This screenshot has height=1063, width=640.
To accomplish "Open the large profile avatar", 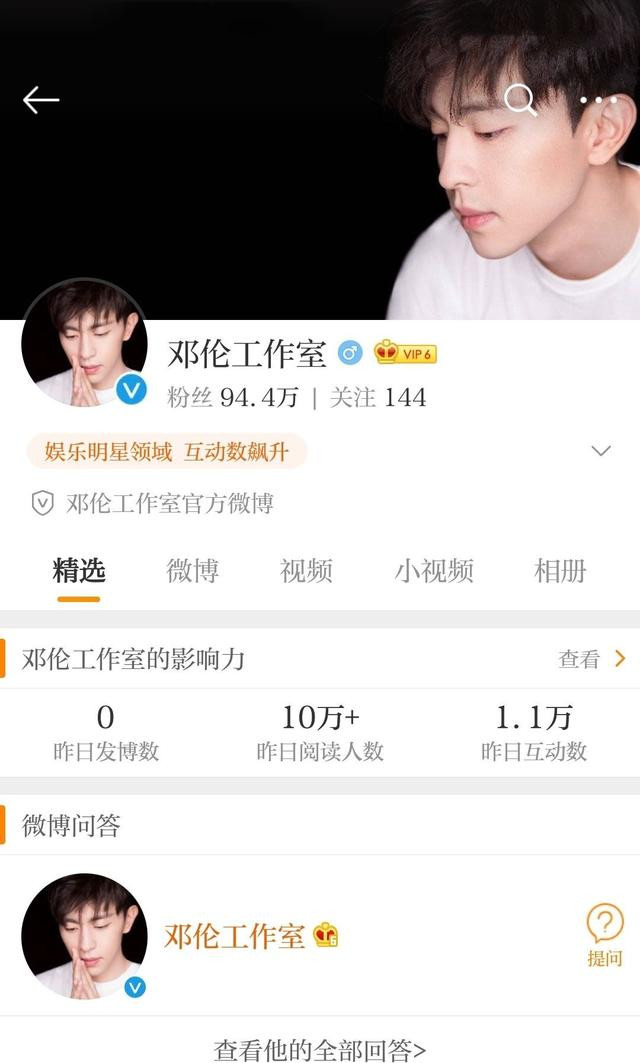I will pyautogui.click(x=84, y=343).
